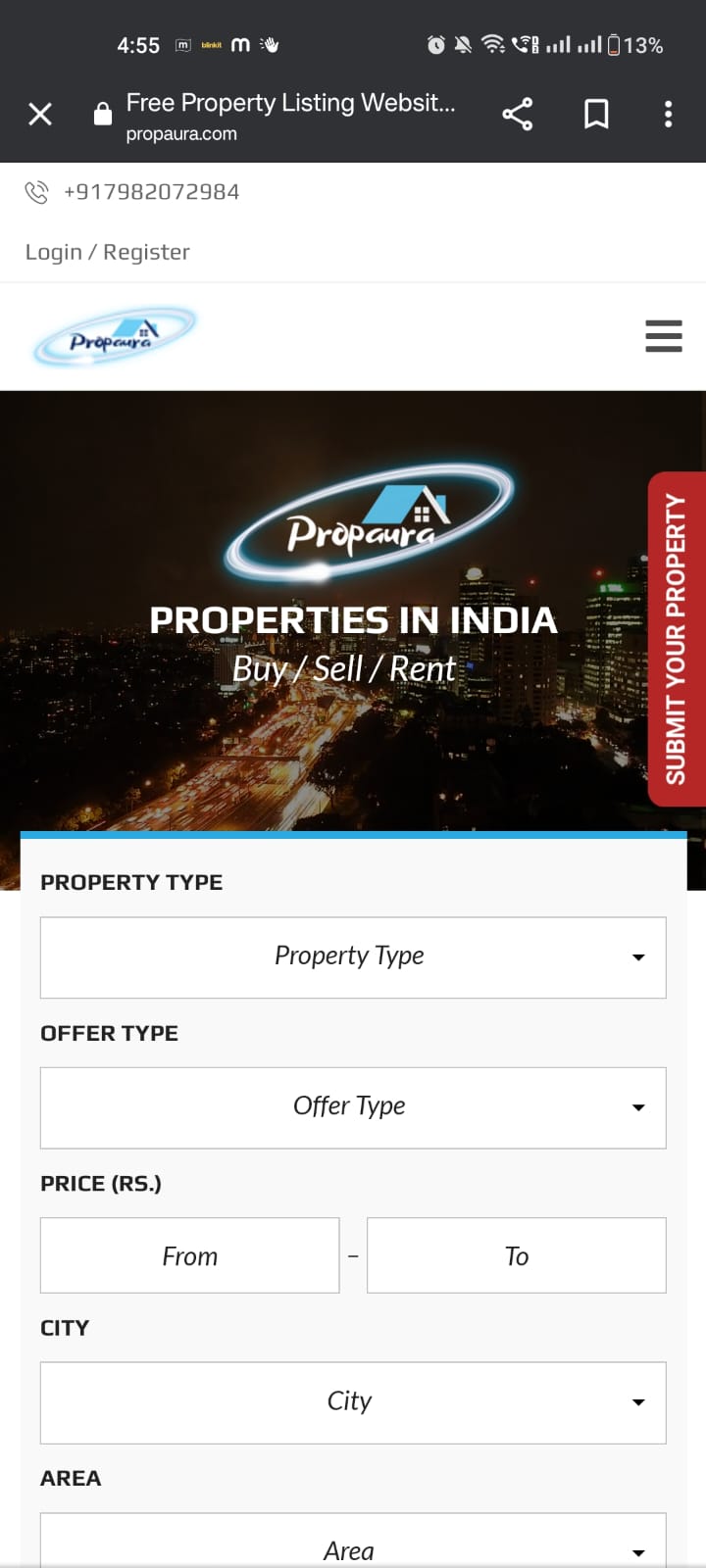Viewport: 706px width, 1568px height.
Task: Open the browser overflow menu
Action: (x=668, y=115)
